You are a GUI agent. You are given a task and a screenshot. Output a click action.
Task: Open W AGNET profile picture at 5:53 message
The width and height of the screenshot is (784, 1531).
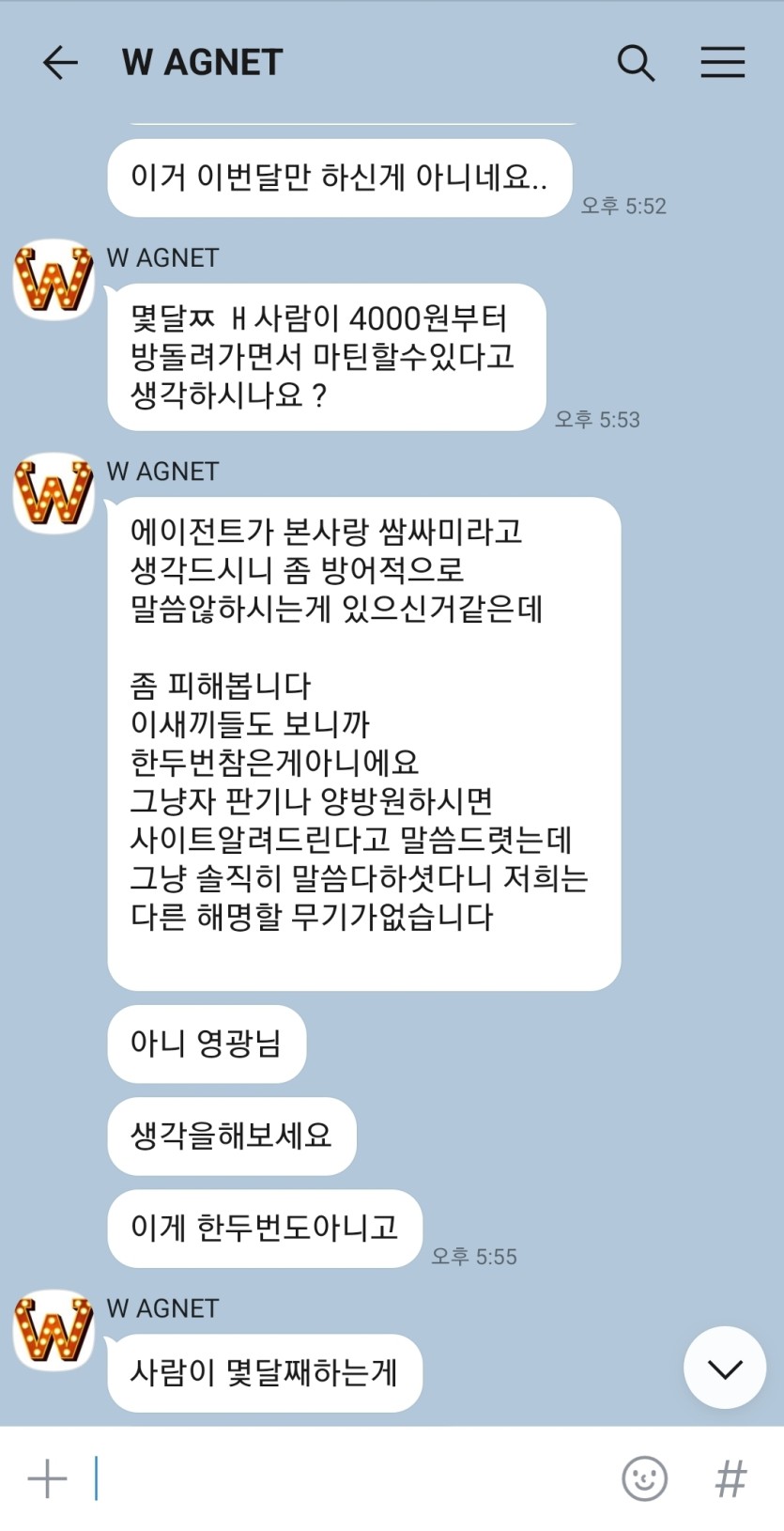[54, 279]
